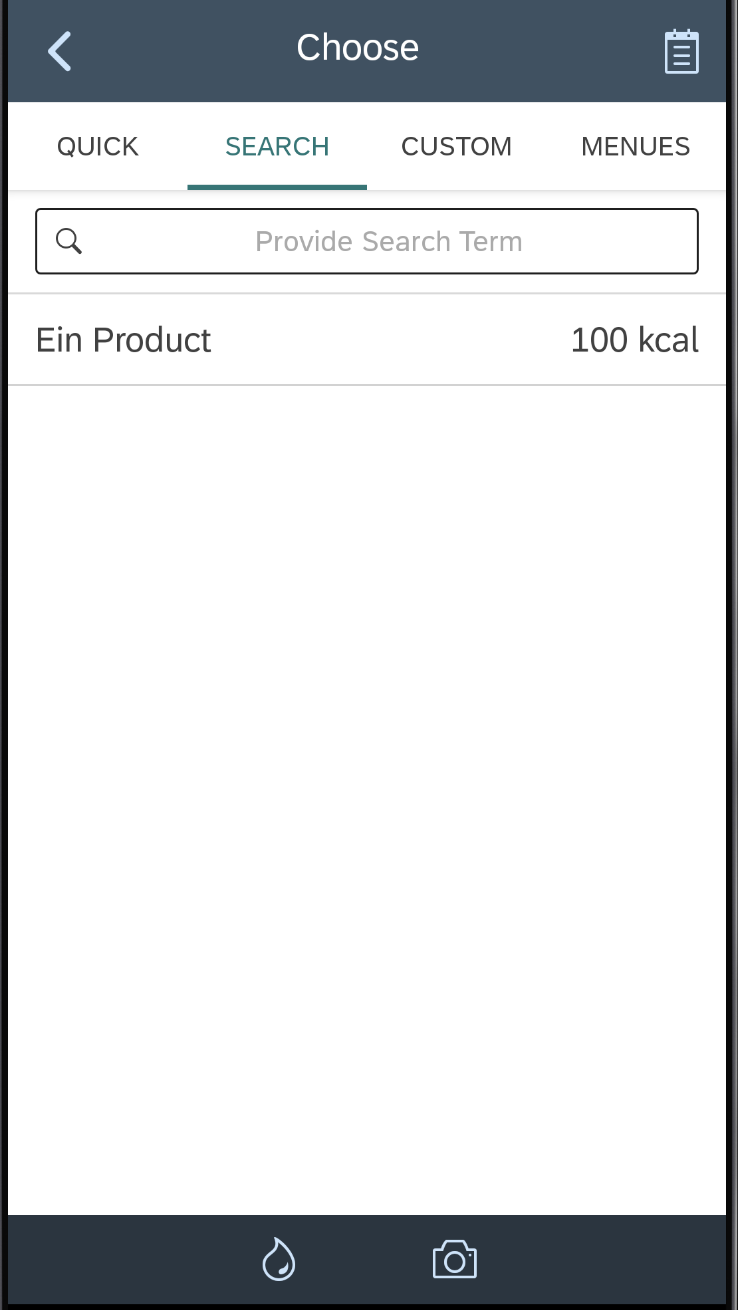
Task: Click the magnifying glass in the search field
Action: [x=69, y=241]
